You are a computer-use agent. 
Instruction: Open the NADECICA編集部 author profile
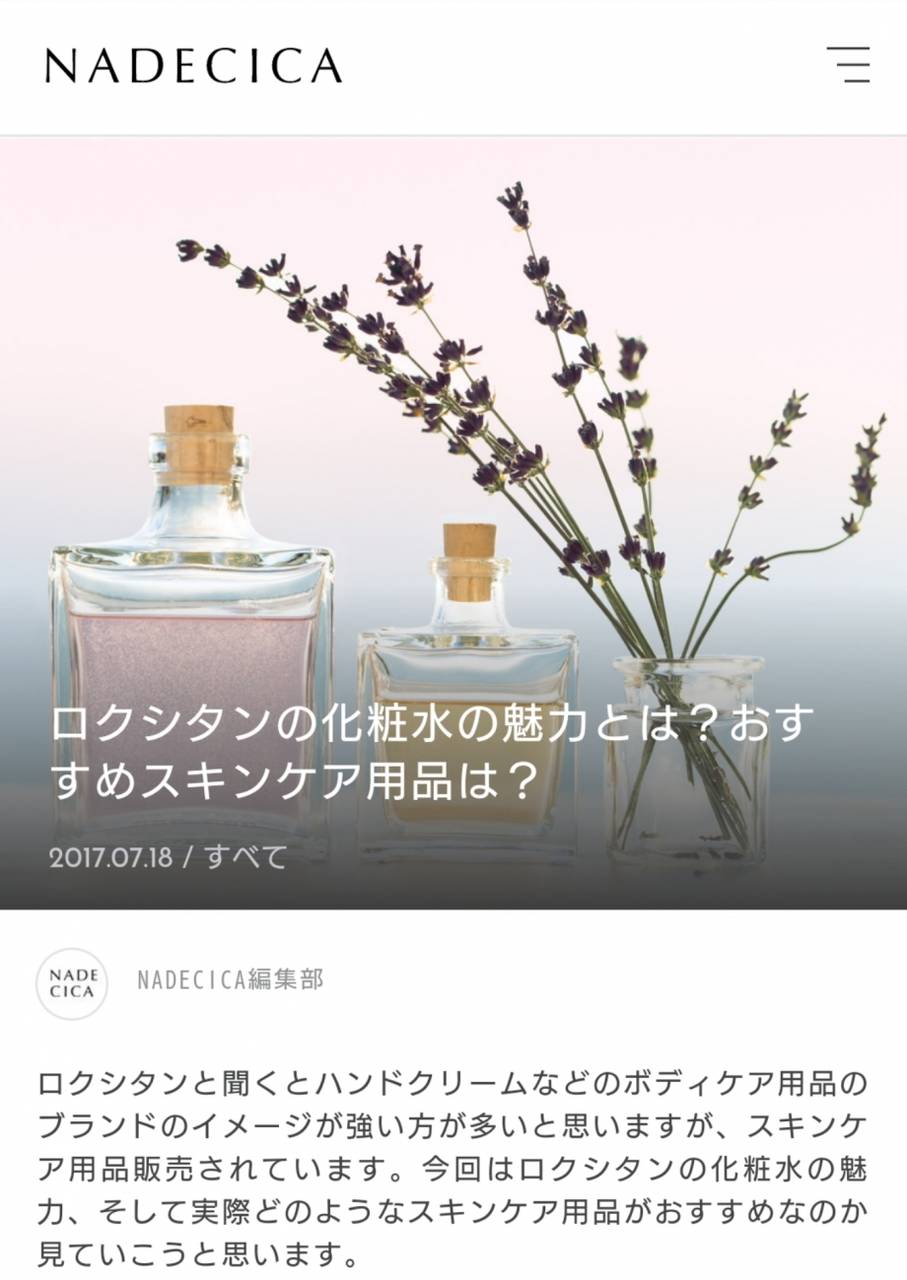(x=230, y=979)
